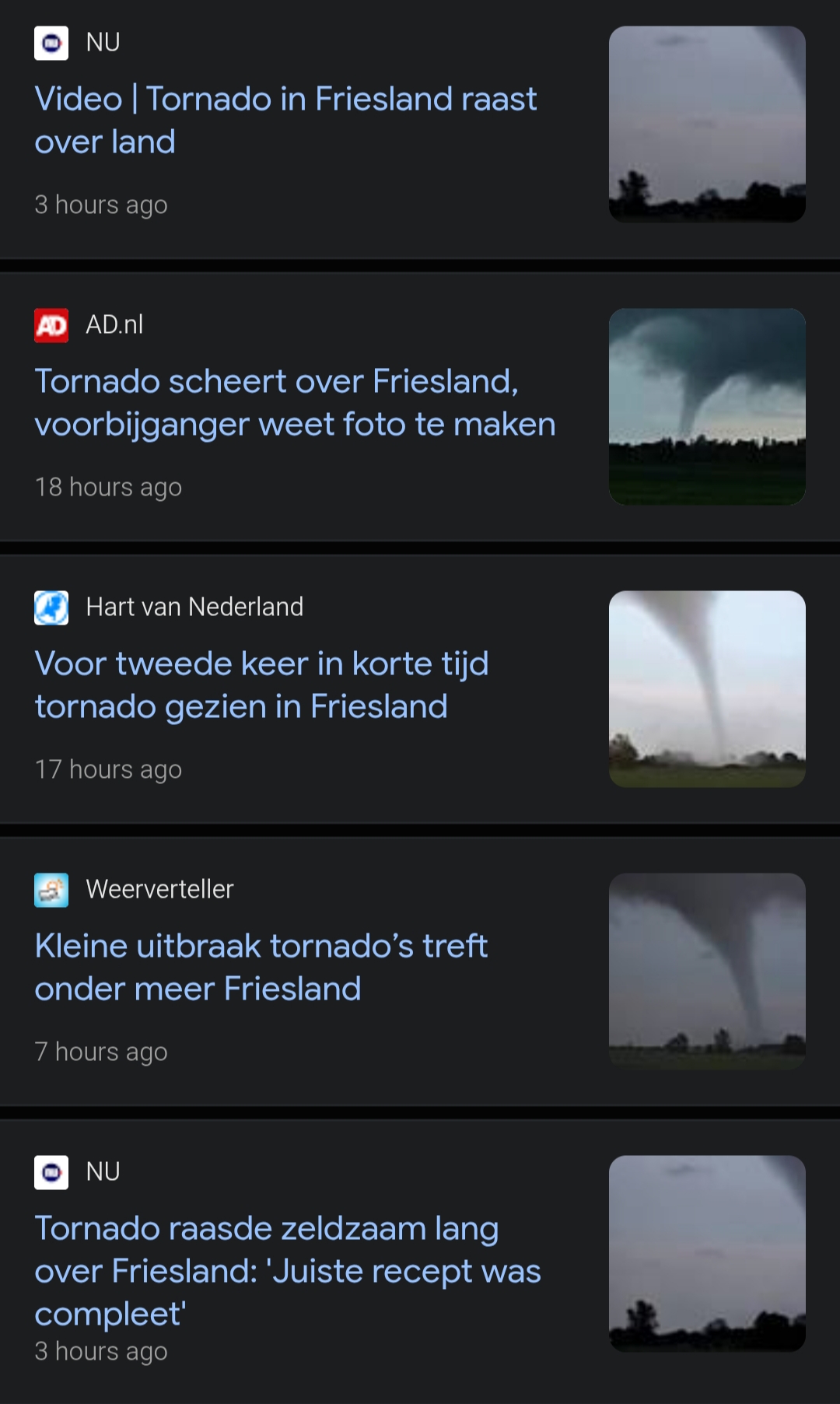Screen dimensions: 840x1404
Task: Open NU article 'Tornado raasde zeldzaam lang'
Action: click(x=287, y=1271)
